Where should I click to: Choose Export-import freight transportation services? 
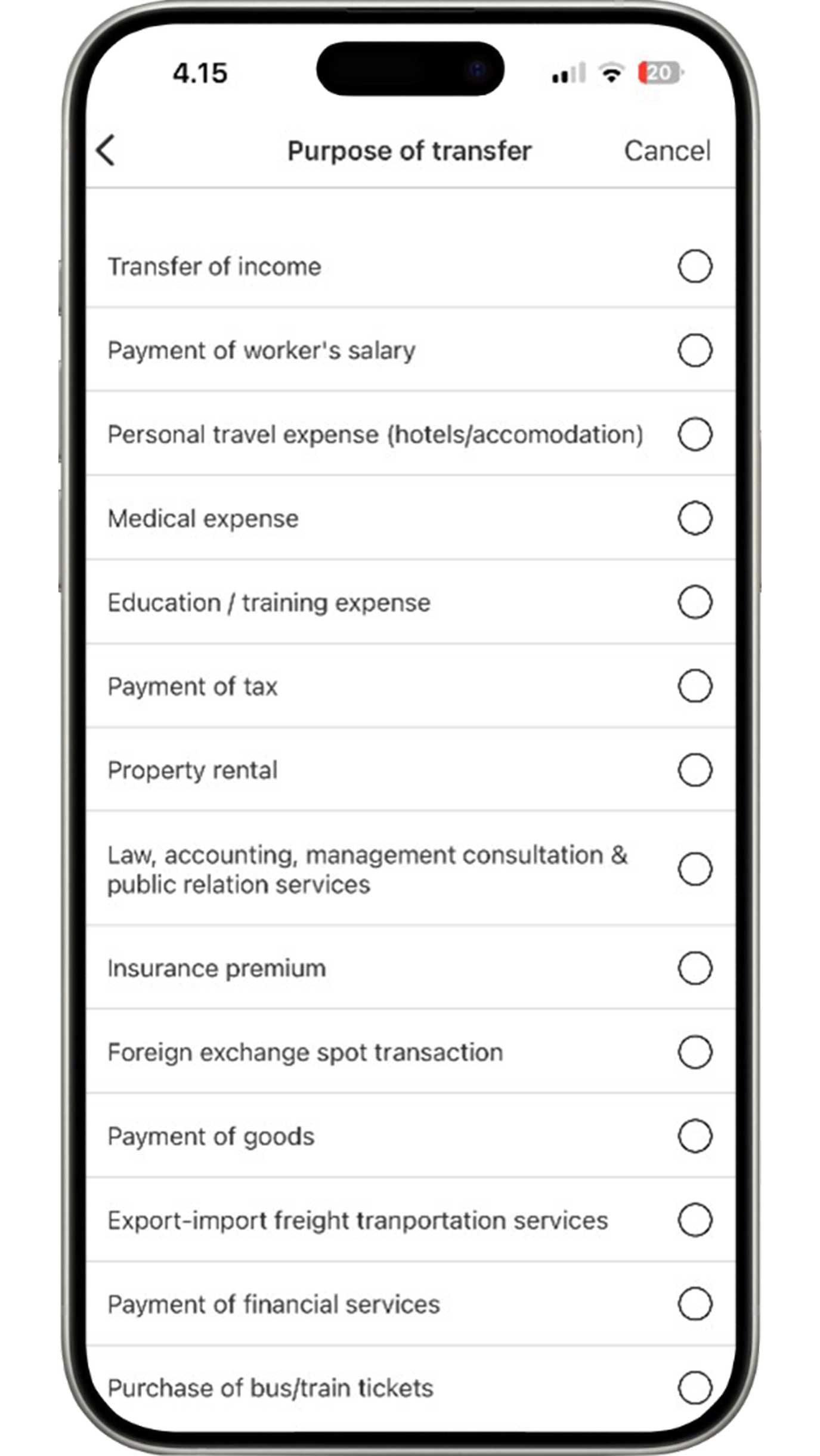click(x=410, y=1220)
